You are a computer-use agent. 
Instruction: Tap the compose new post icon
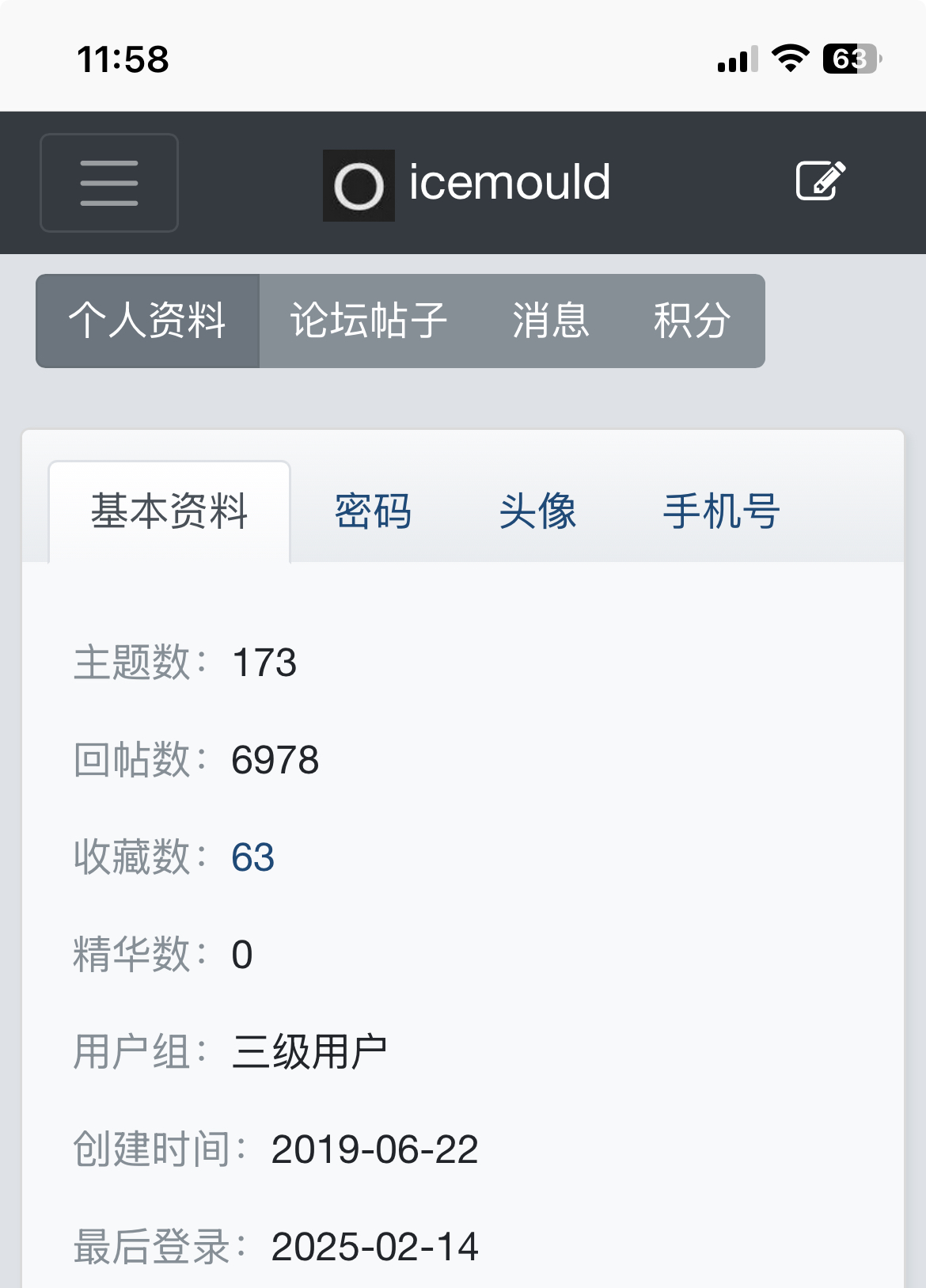click(x=820, y=181)
